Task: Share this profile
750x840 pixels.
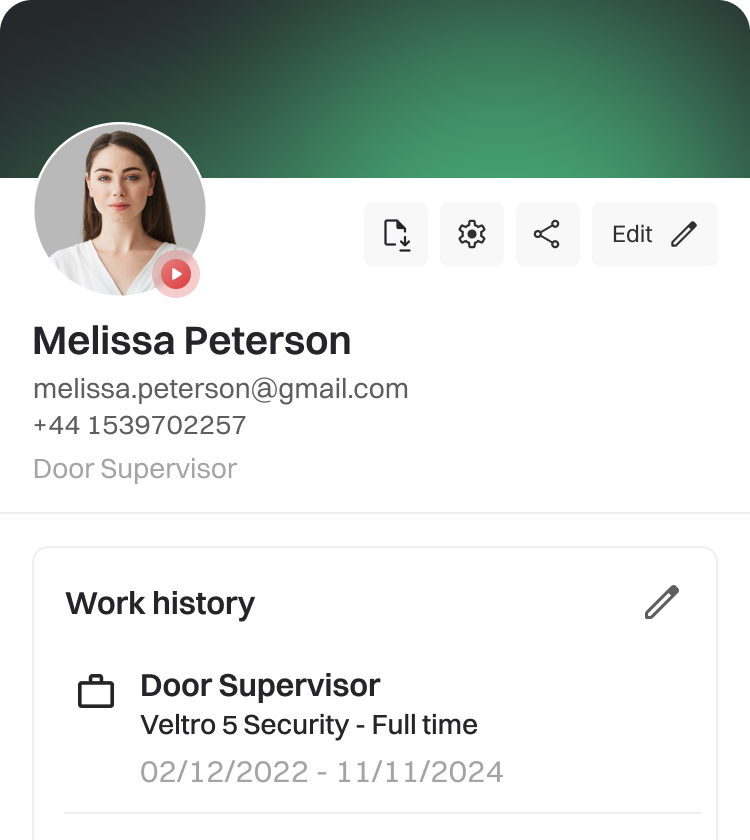Action: coord(547,234)
